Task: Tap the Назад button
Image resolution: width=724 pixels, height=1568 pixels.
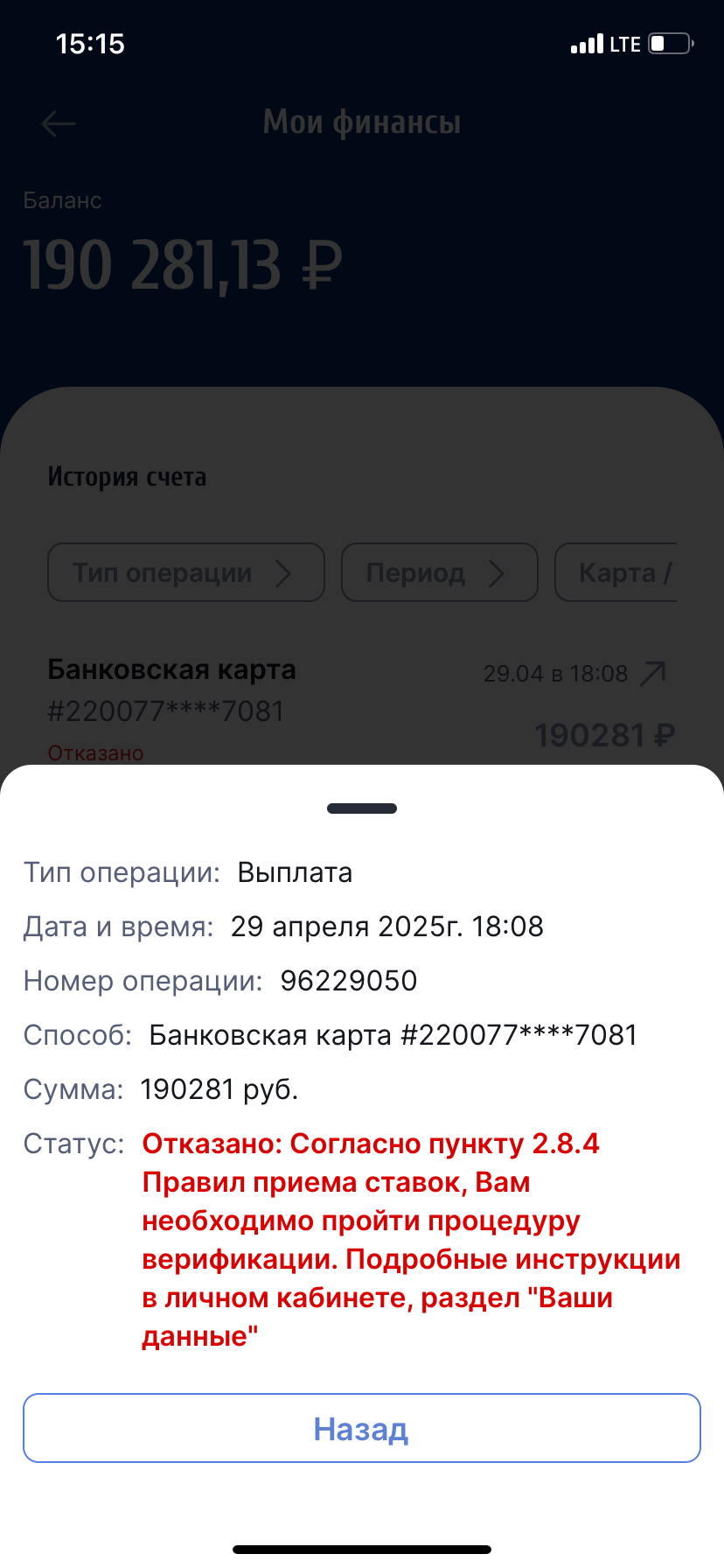Action: [361, 1429]
